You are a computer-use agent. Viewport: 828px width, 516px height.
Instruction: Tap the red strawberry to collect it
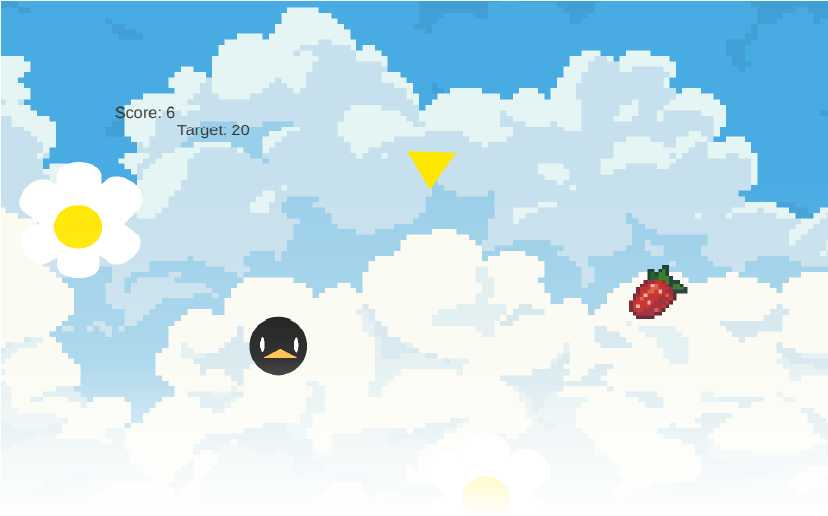655,294
